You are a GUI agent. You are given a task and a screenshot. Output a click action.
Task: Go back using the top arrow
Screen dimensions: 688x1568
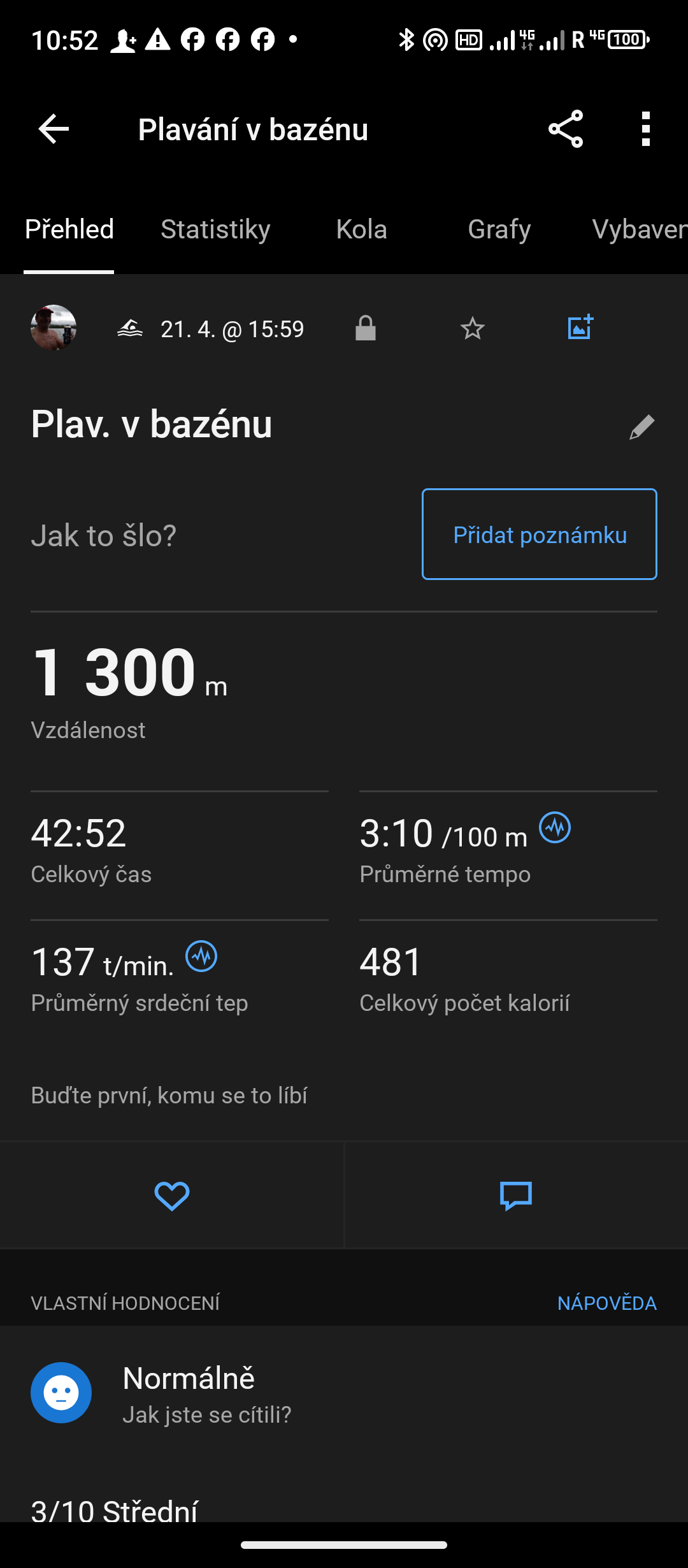pos(54,129)
